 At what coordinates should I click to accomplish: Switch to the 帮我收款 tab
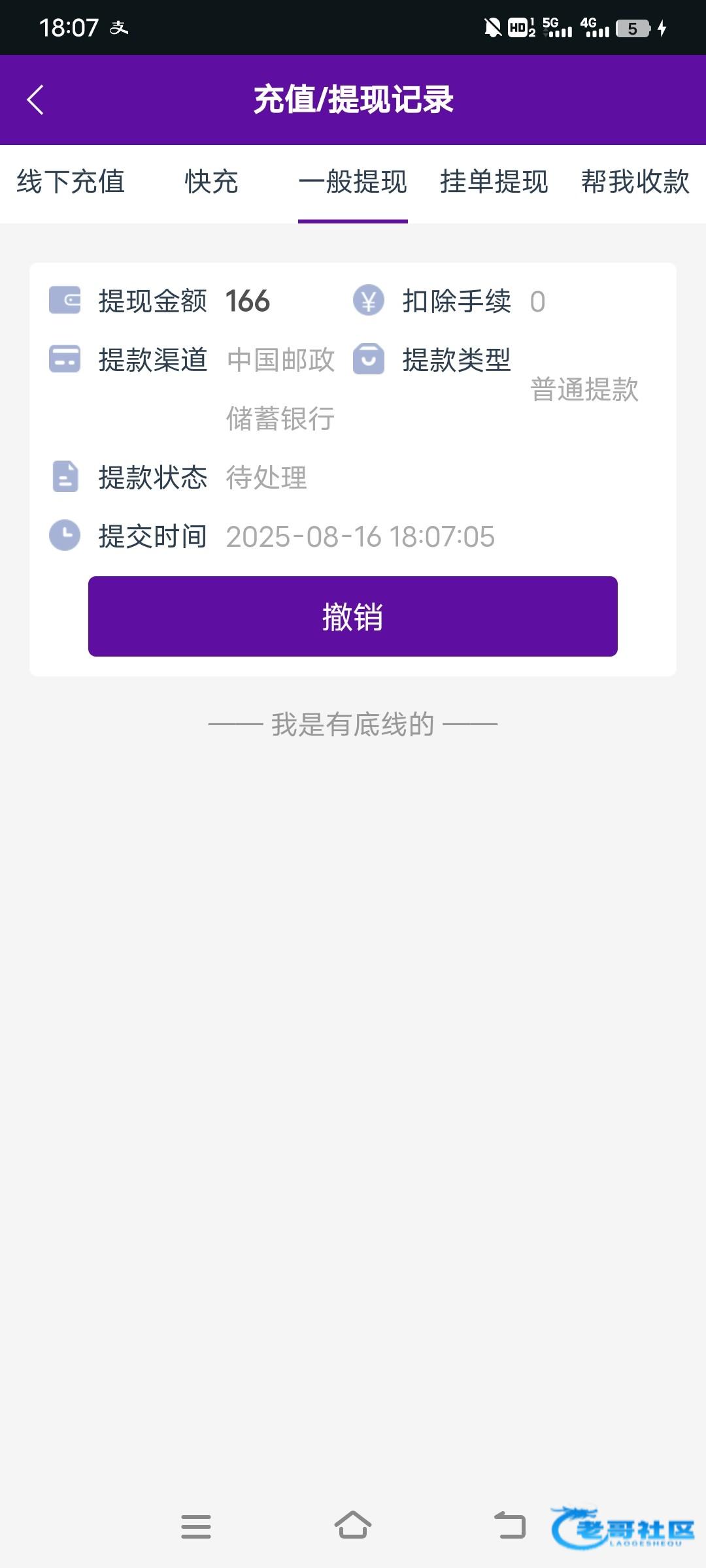tap(635, 182)
